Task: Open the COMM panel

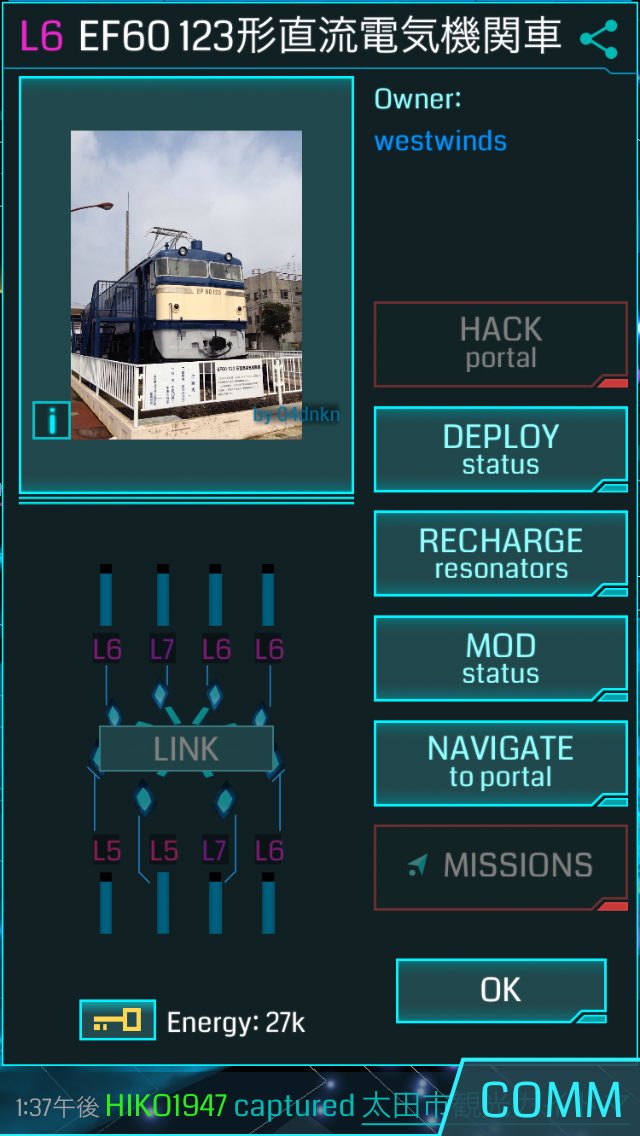Action: [551, 1100]
